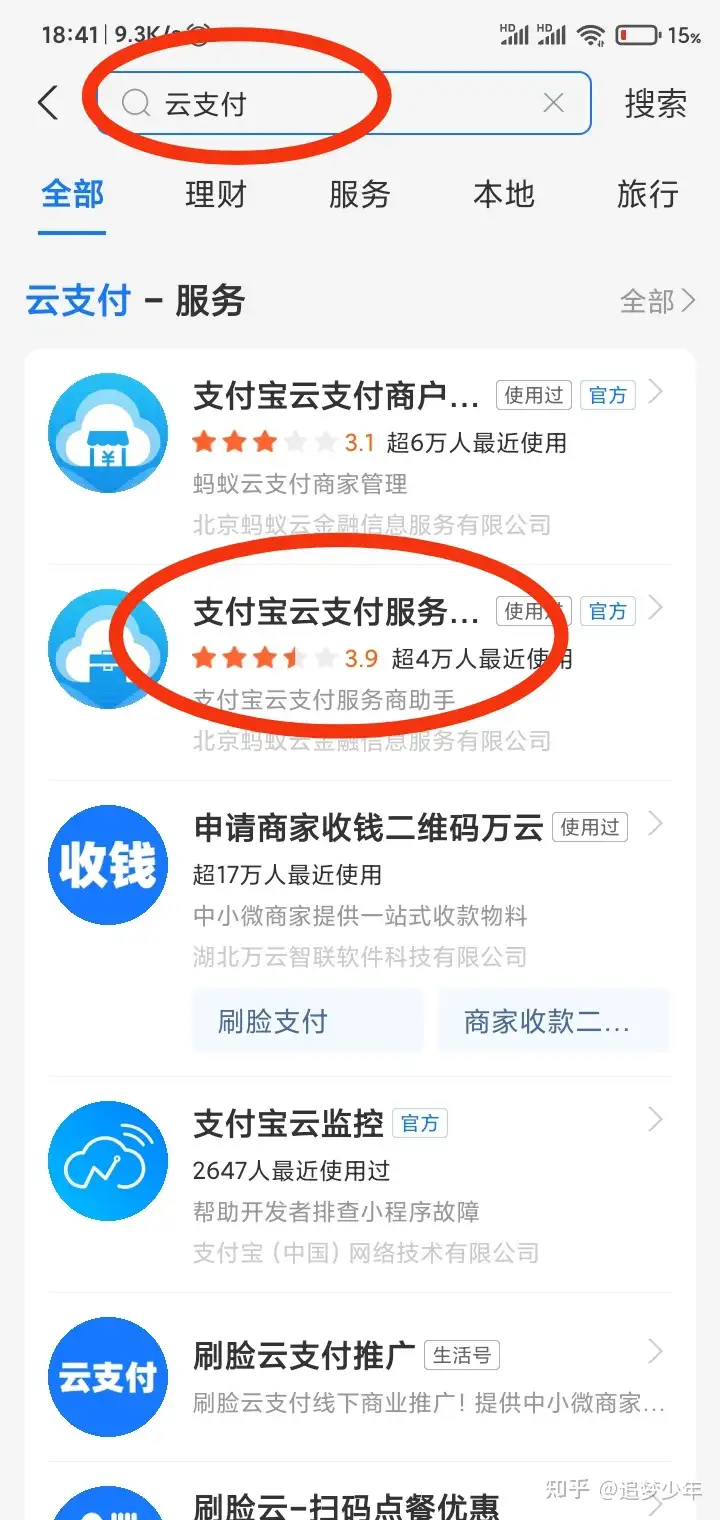Select the 全部 tab
The width and height of the screenshot is (720, 1520).
point(72,194)
